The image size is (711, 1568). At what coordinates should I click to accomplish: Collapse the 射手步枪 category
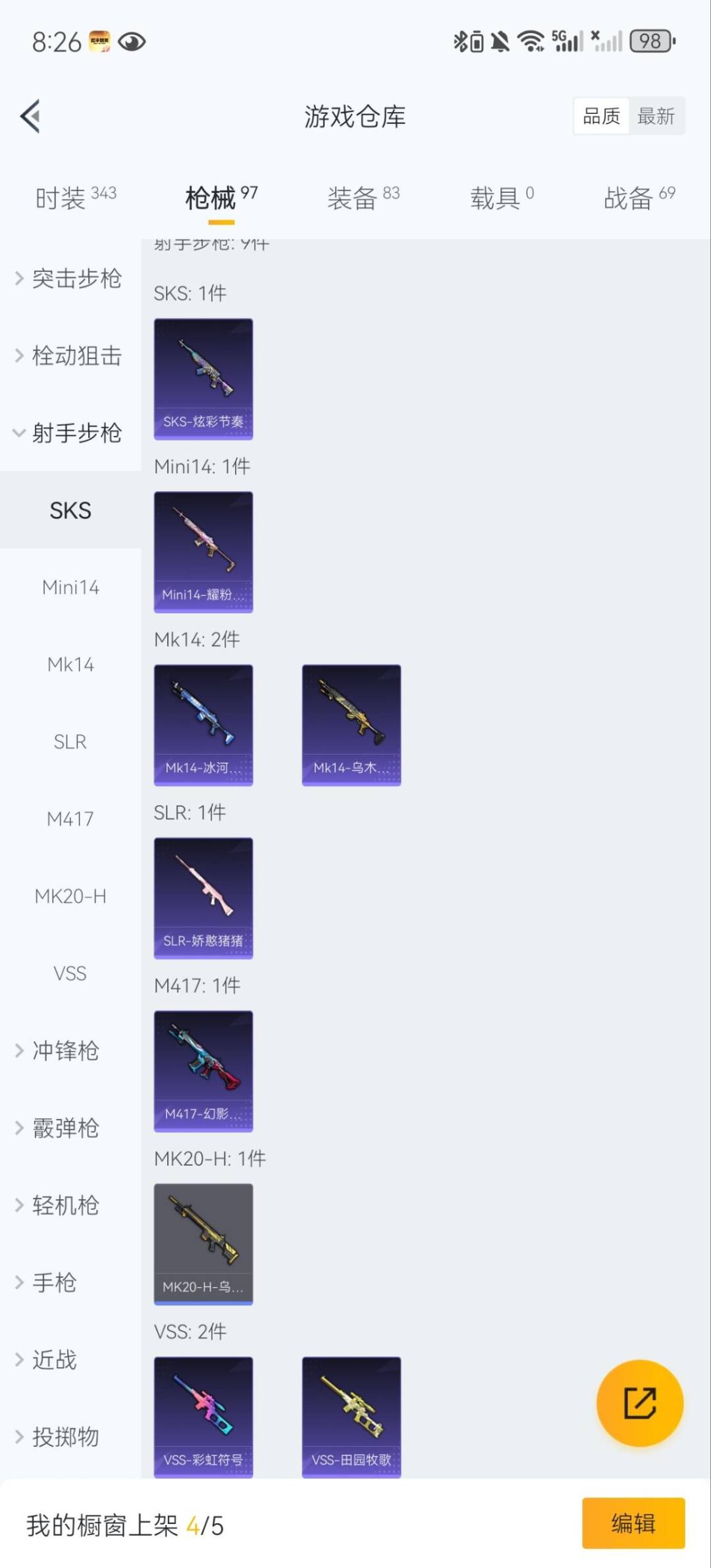point(70,433)
